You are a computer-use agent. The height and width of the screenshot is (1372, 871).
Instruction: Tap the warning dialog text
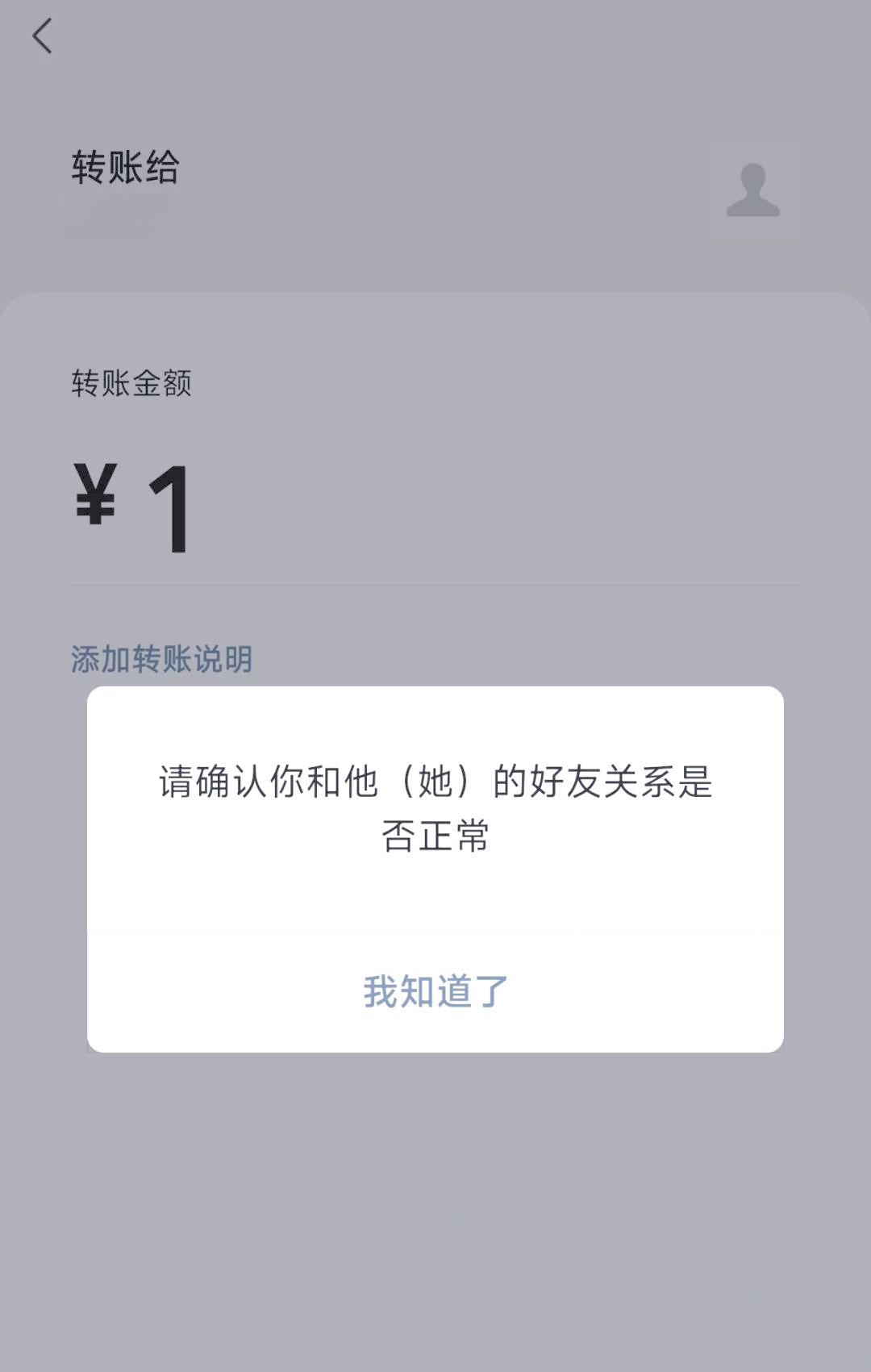point(435,807)
